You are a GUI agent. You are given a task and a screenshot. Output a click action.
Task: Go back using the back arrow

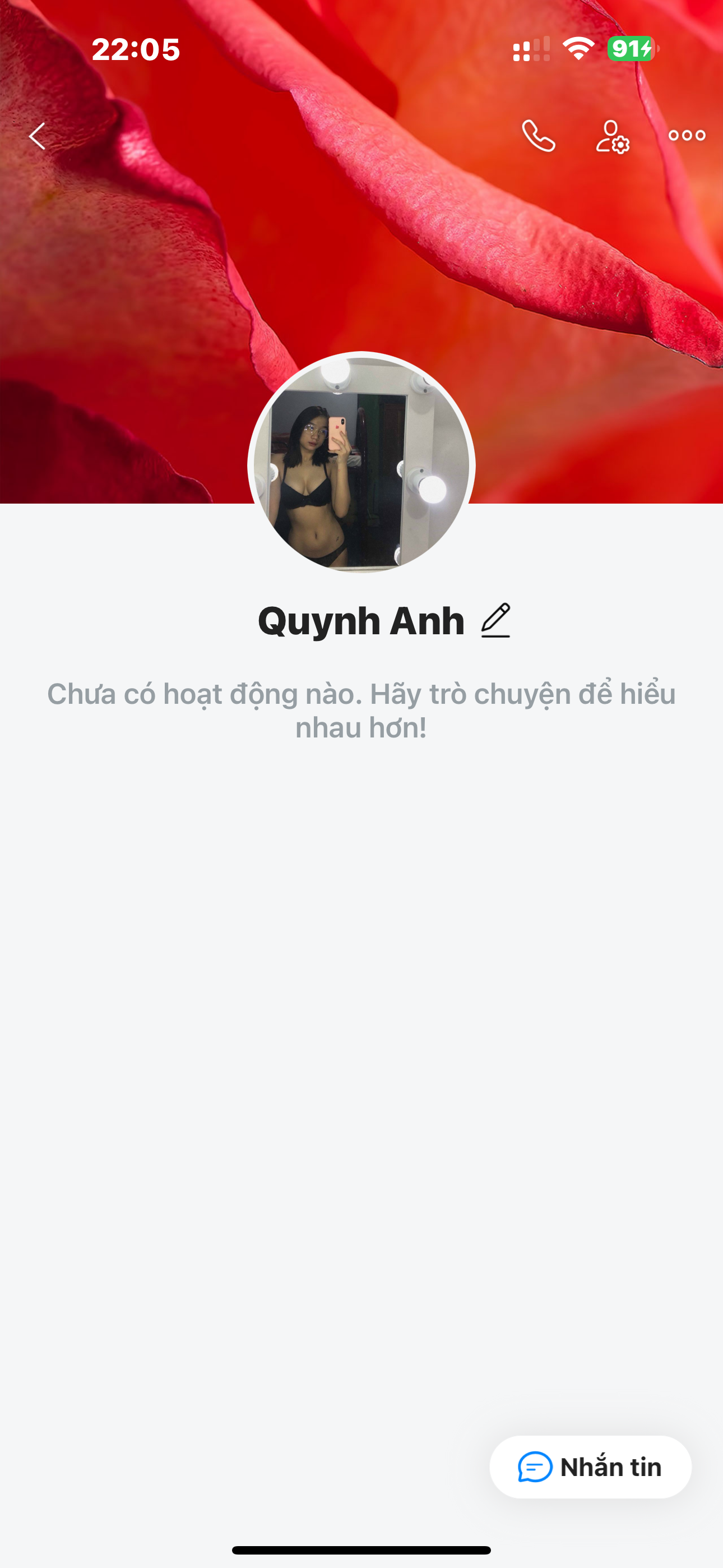pos(38,136)
